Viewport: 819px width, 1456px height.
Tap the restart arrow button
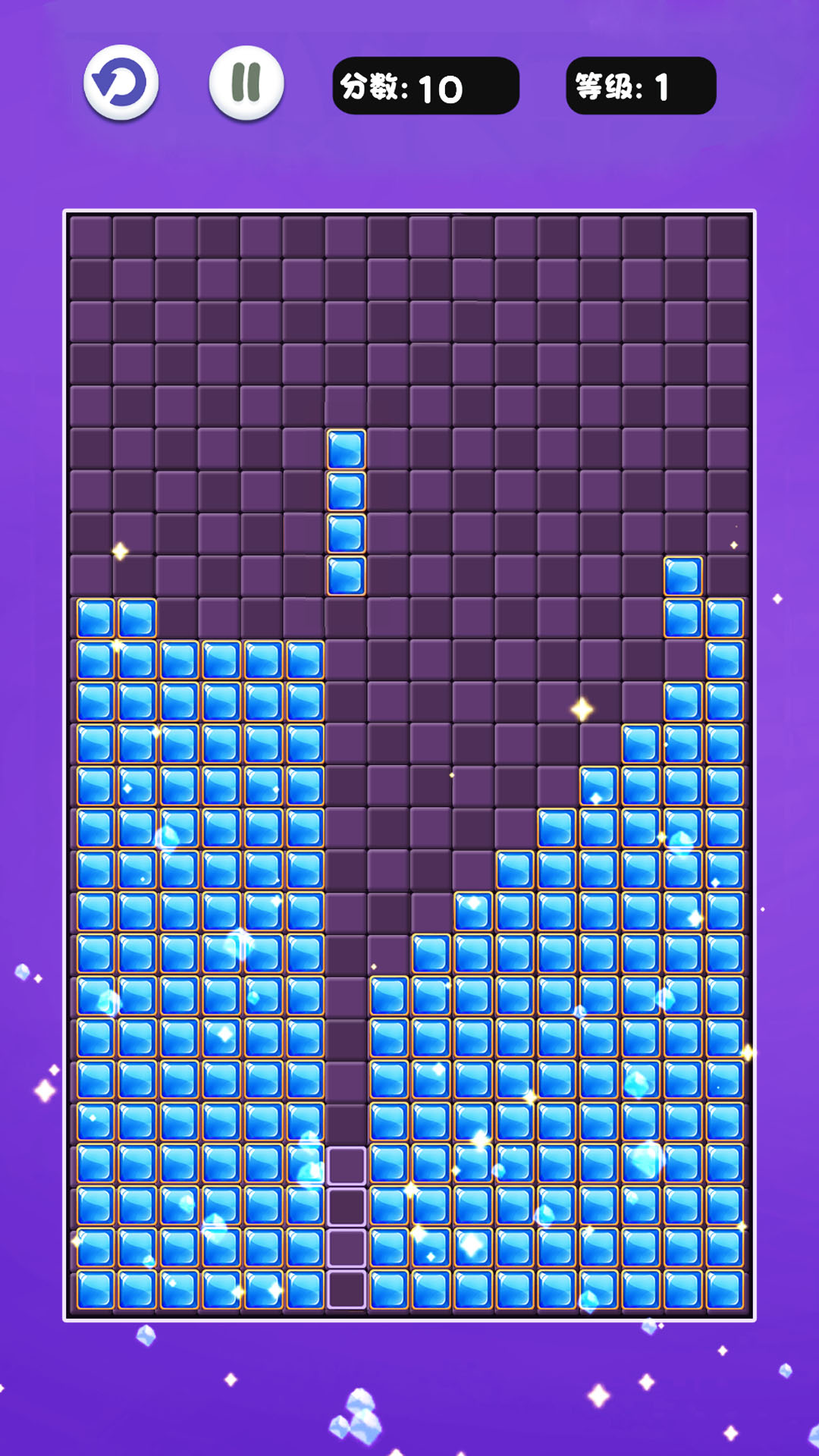coord(121,82)
